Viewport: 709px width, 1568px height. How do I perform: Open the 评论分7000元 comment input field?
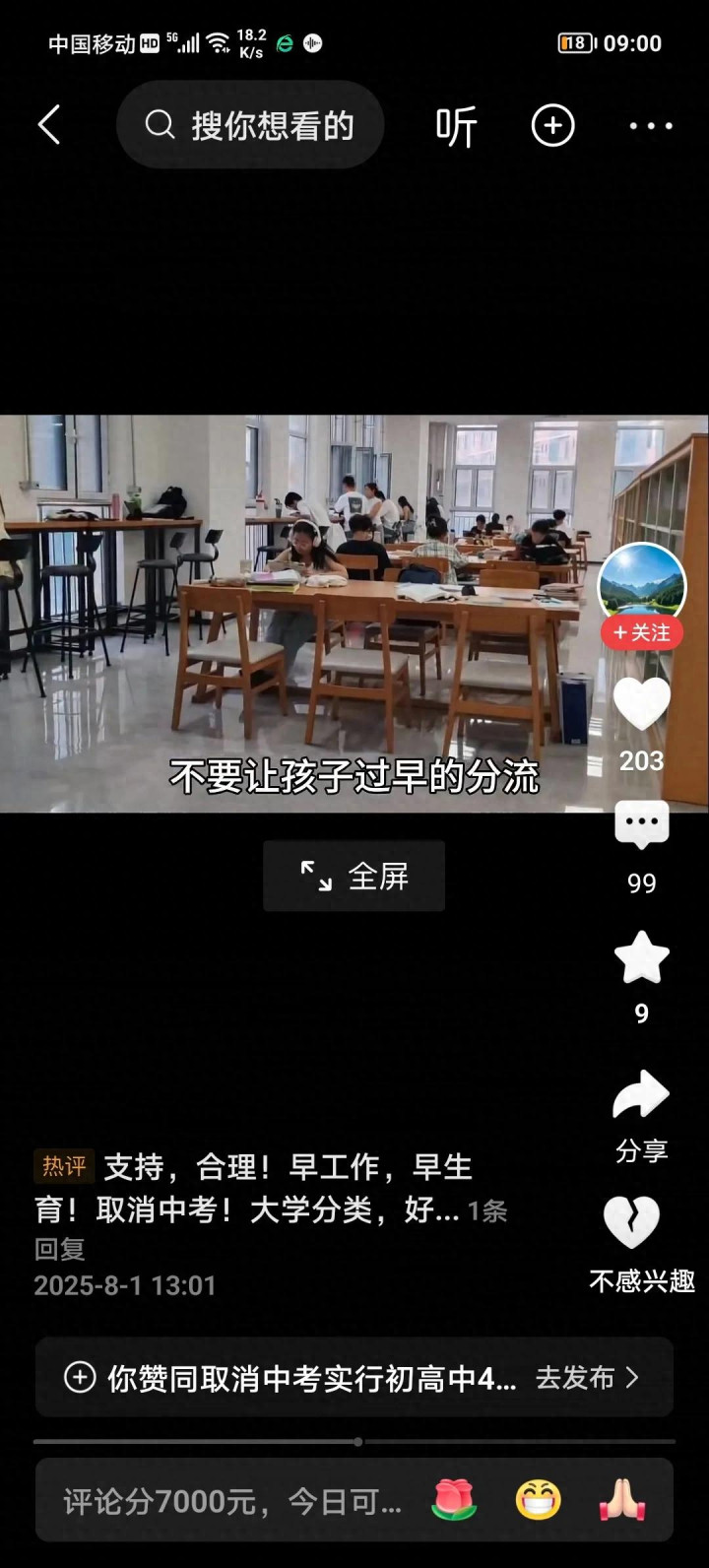tap(232, 1501)
